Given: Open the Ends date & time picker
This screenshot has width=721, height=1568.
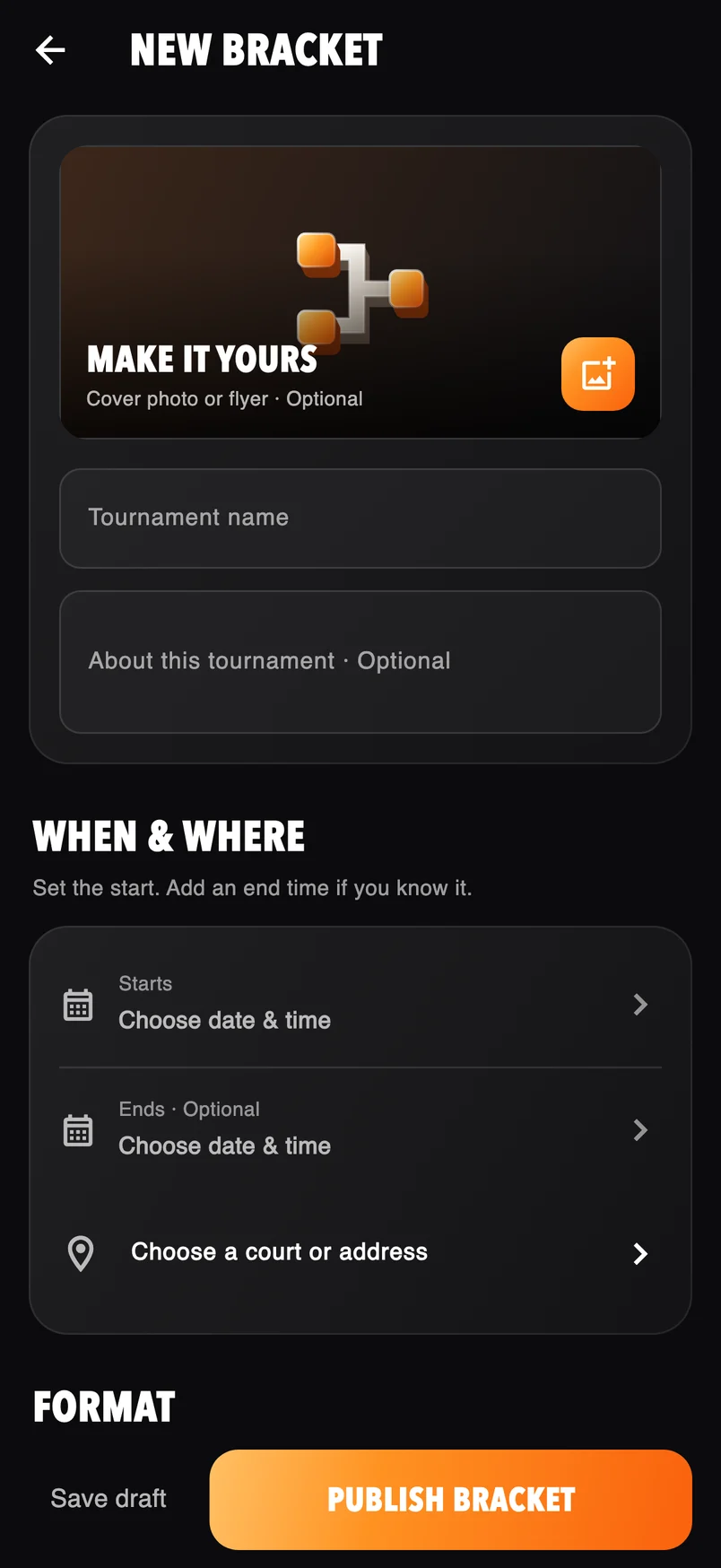Looking at the screenshot, I should tap(360, 1129).
